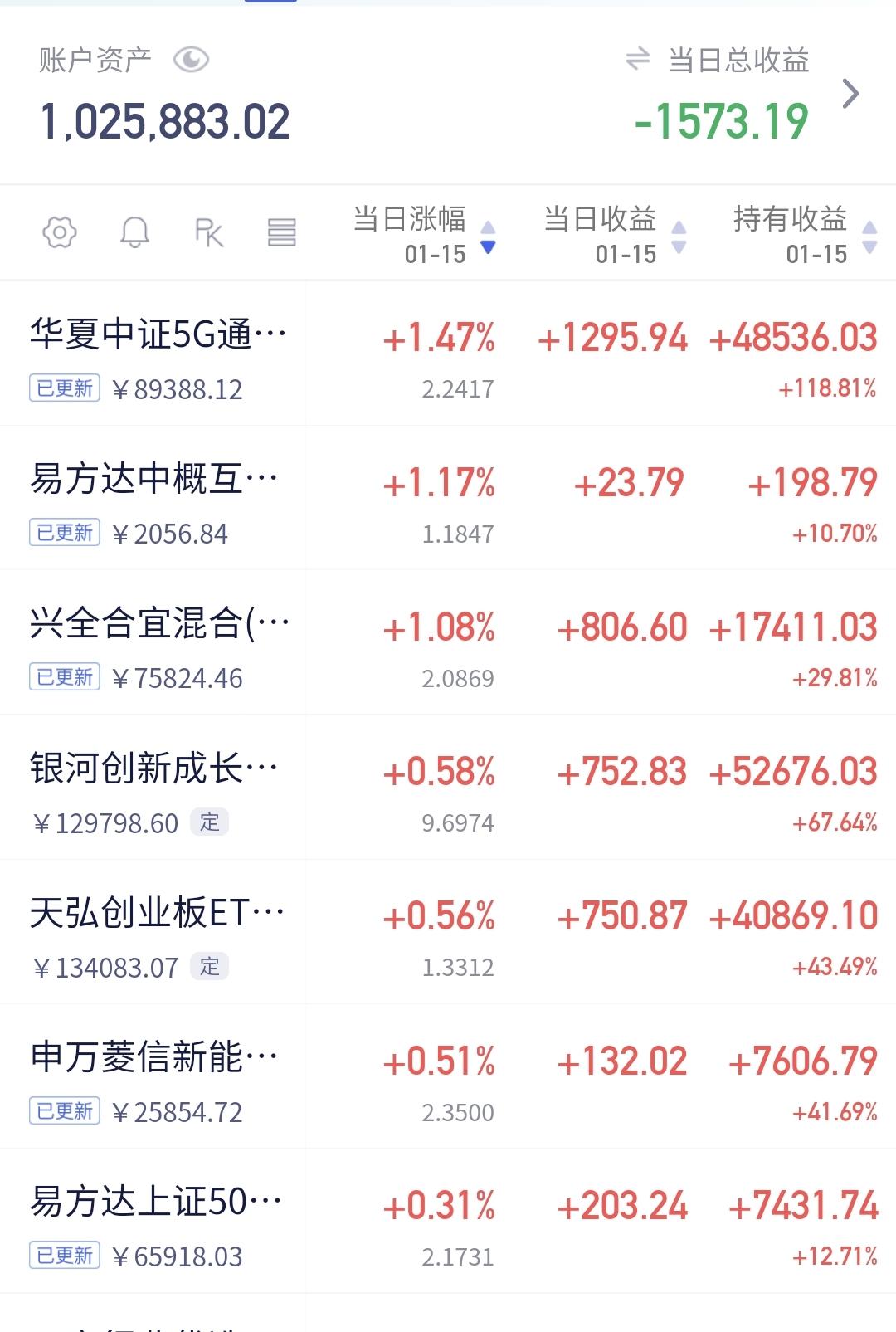Open the notifications bell
This screenshot has height=1332, width=896.
click(134, 232)
